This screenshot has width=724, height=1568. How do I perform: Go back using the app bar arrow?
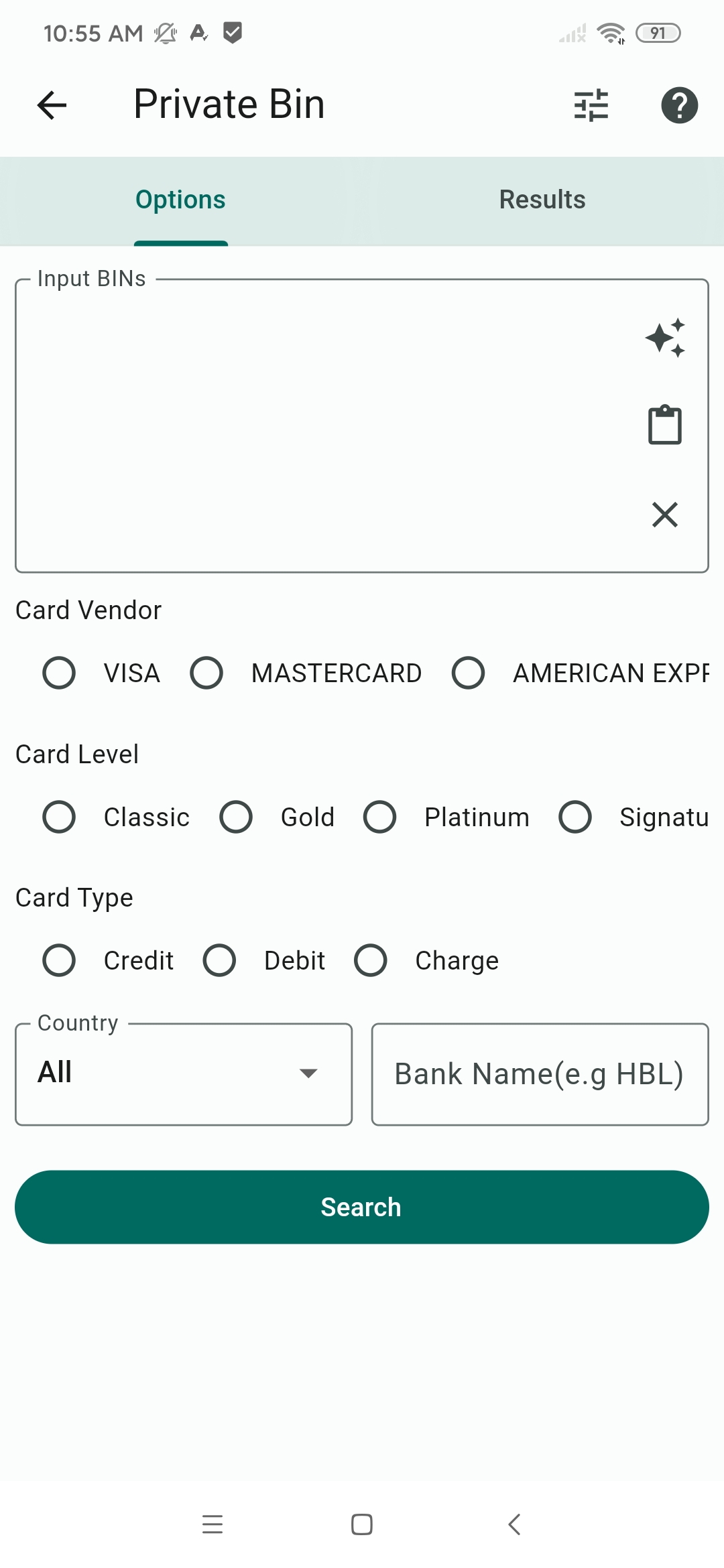point(52,105)
